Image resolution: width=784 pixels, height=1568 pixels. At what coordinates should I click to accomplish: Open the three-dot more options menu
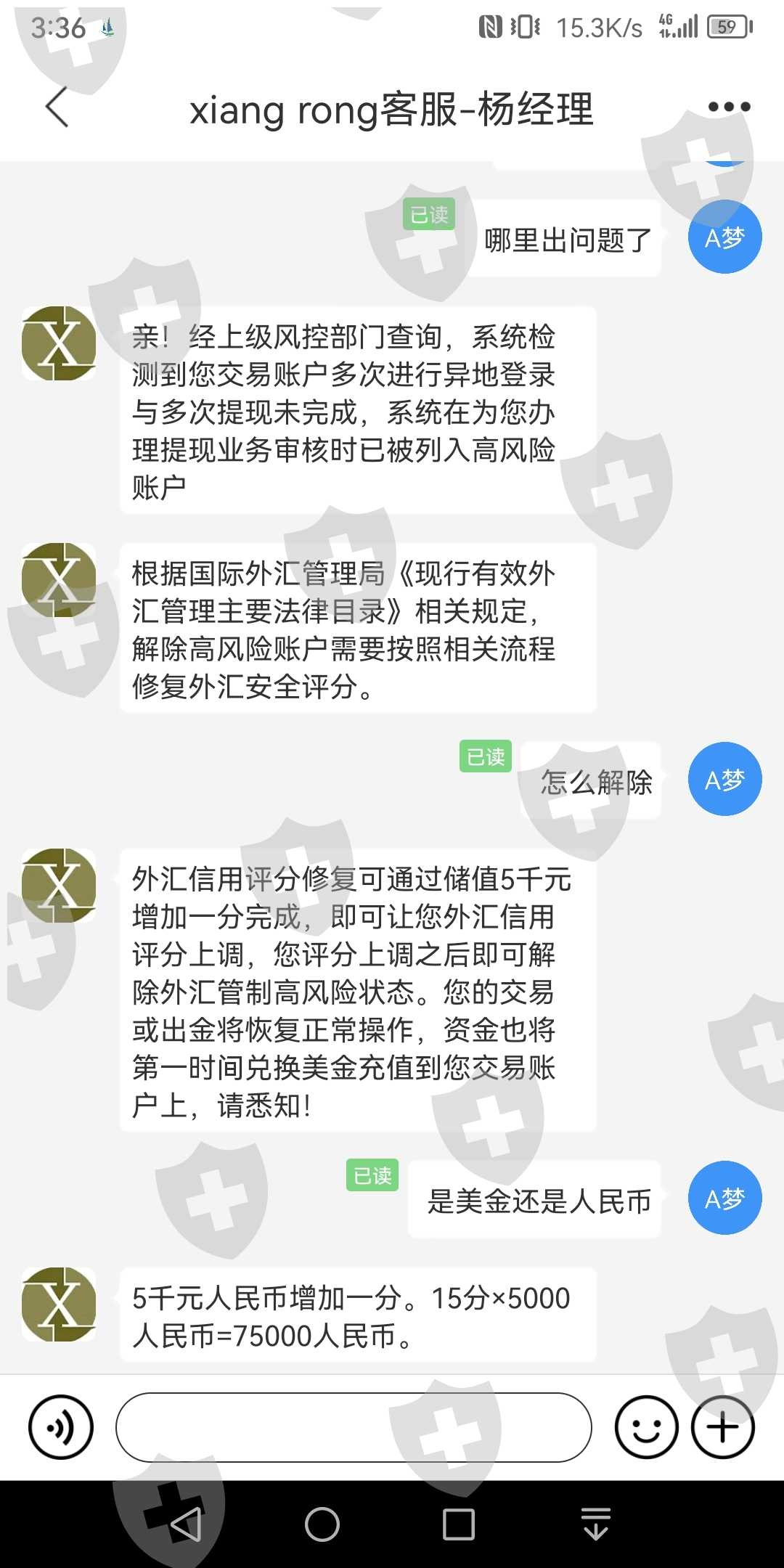click(x=729, y=107)
